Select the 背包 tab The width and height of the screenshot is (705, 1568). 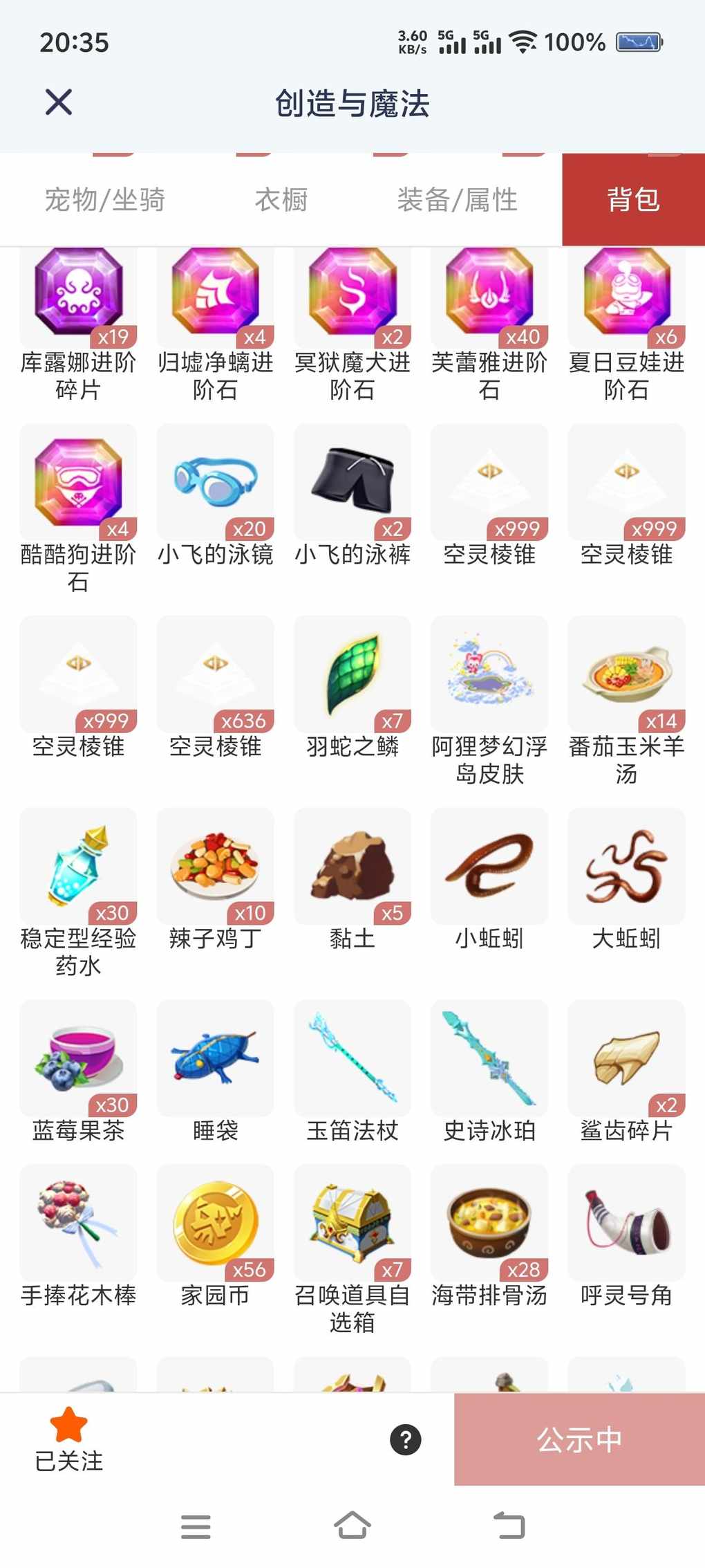(x=633, y=200)
